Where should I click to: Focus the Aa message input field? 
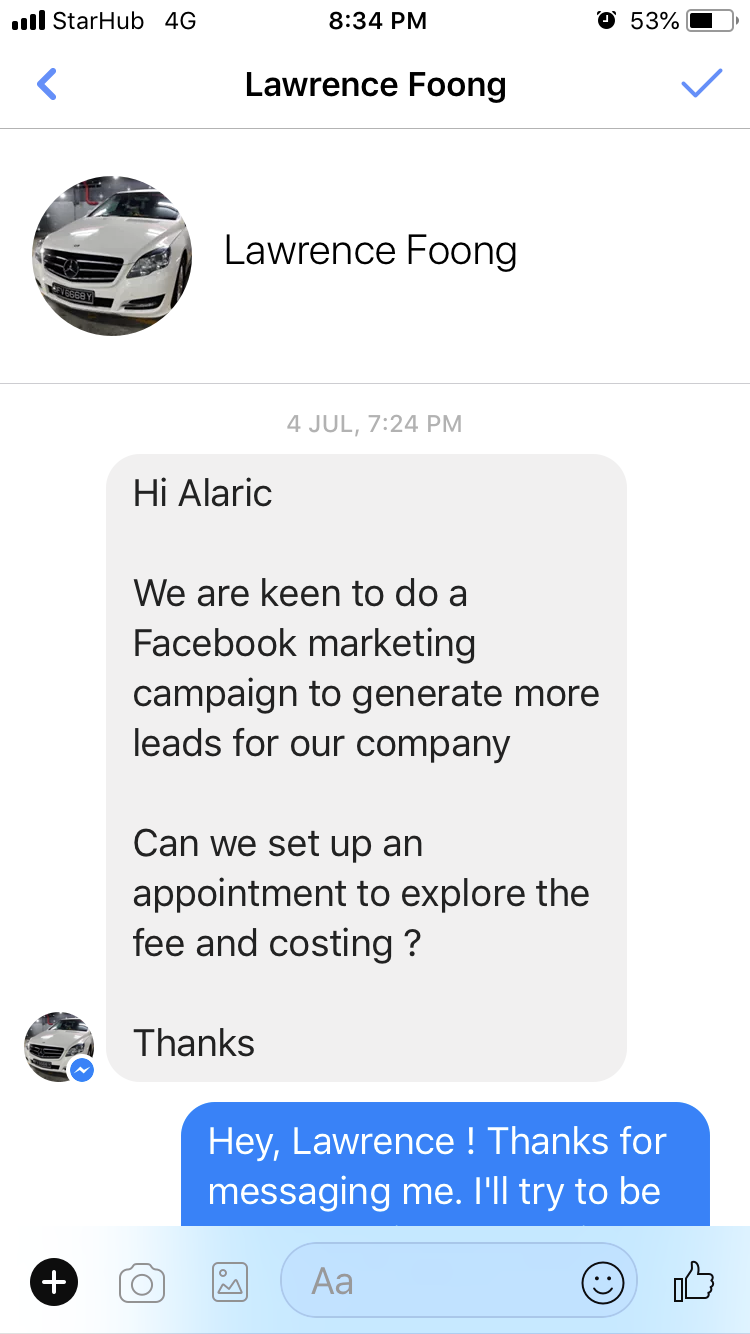coord(430,1281)
